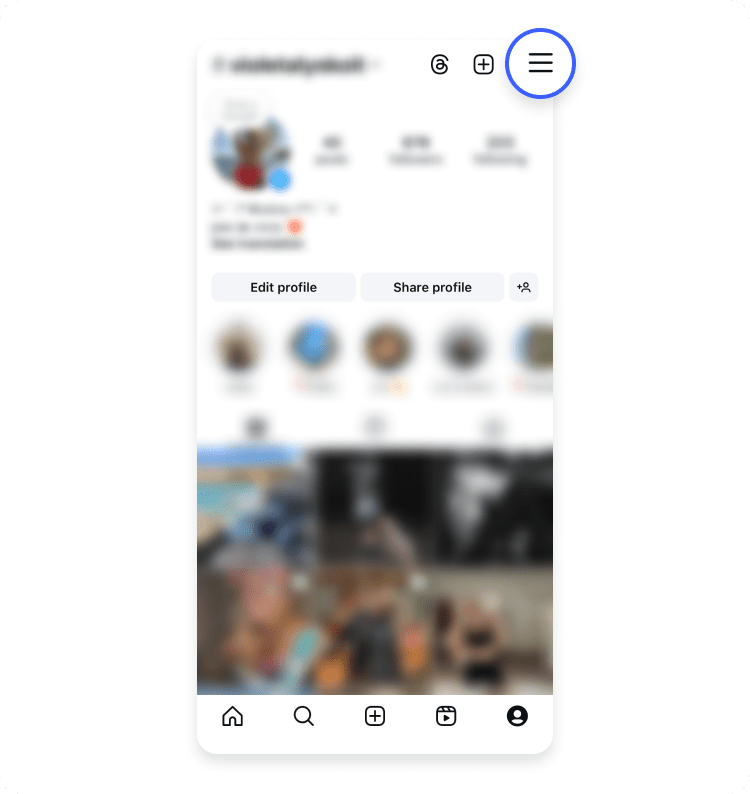This screenshot has height=794, width=750.
Task: Tap the create plus in bottom navigation
Action: click(x=375, y=716)
